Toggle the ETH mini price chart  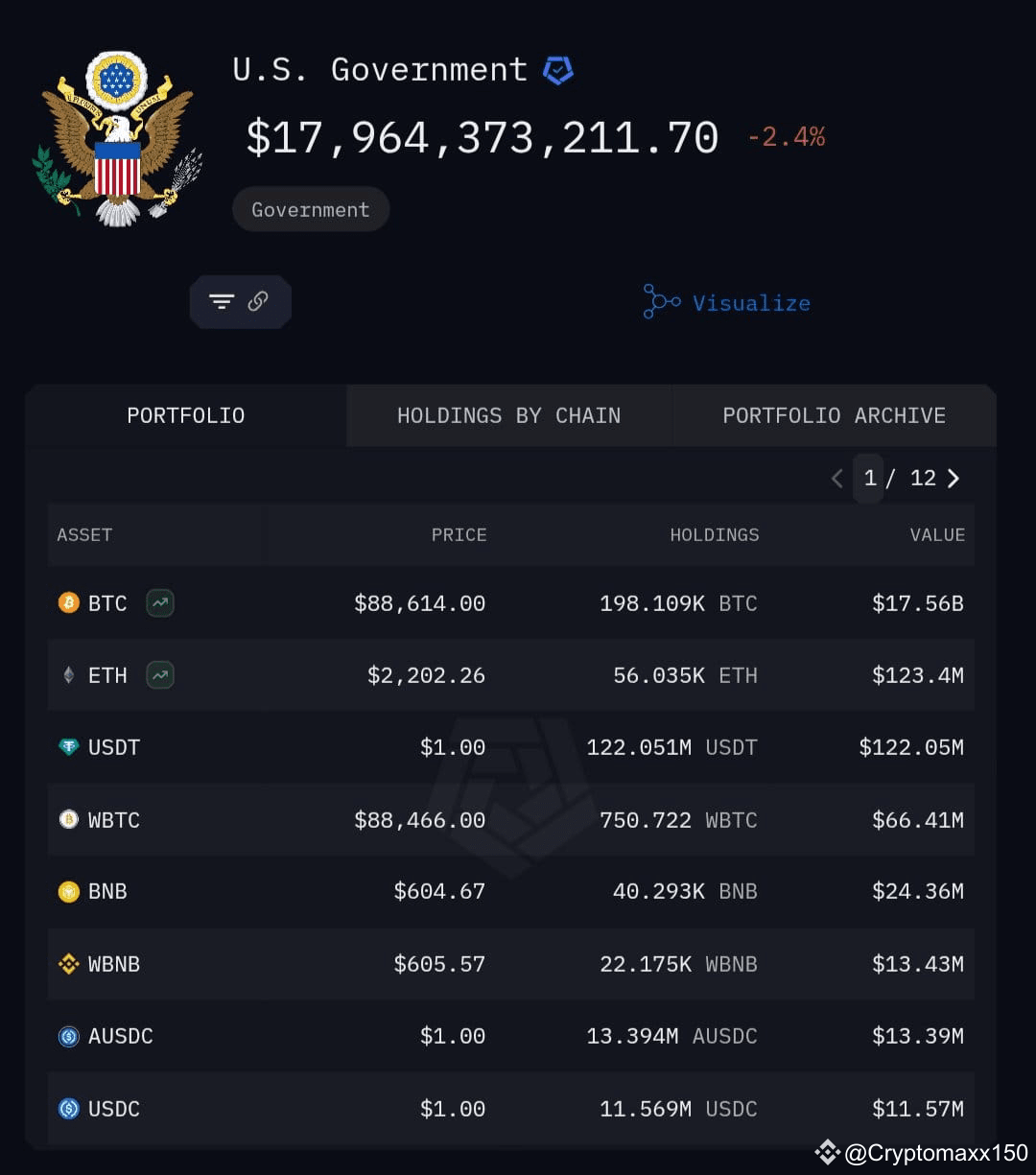(x=159, y=675)
